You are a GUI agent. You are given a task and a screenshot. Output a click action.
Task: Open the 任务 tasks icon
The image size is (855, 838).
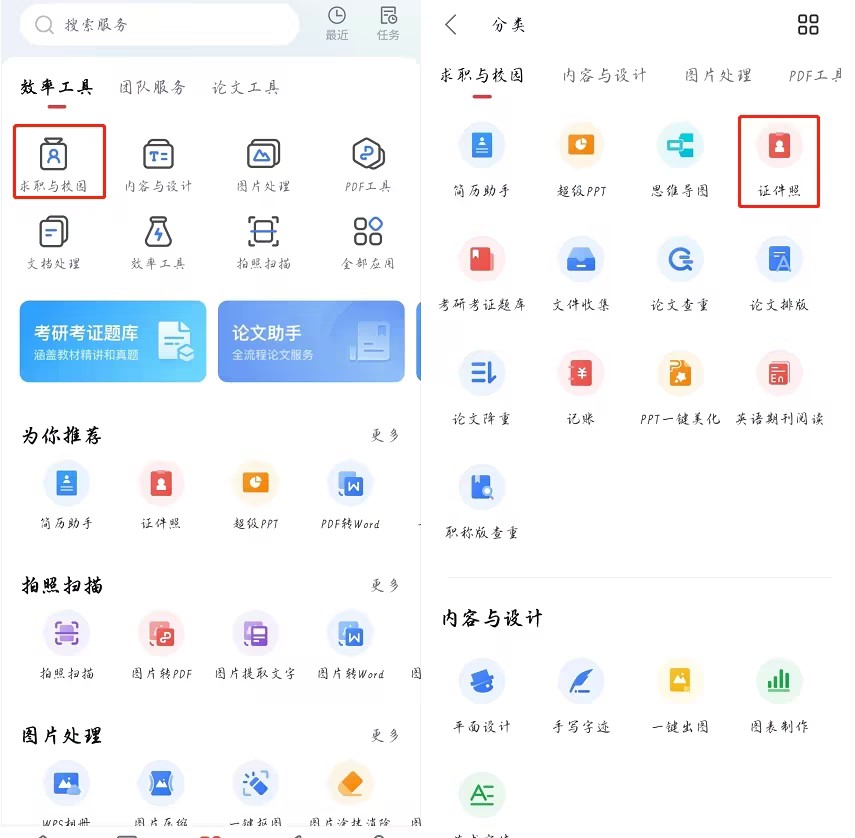[388, 23]
